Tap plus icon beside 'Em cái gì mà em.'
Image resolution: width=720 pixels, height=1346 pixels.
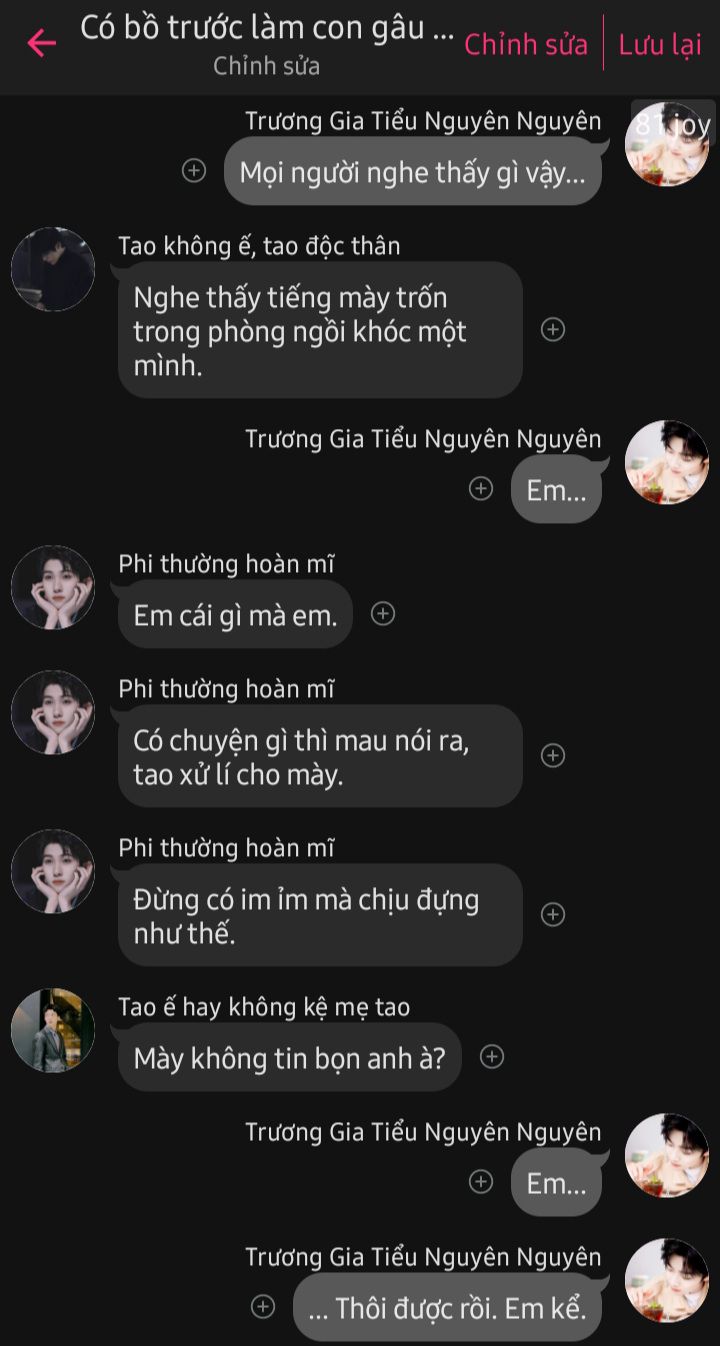[382, 614]
